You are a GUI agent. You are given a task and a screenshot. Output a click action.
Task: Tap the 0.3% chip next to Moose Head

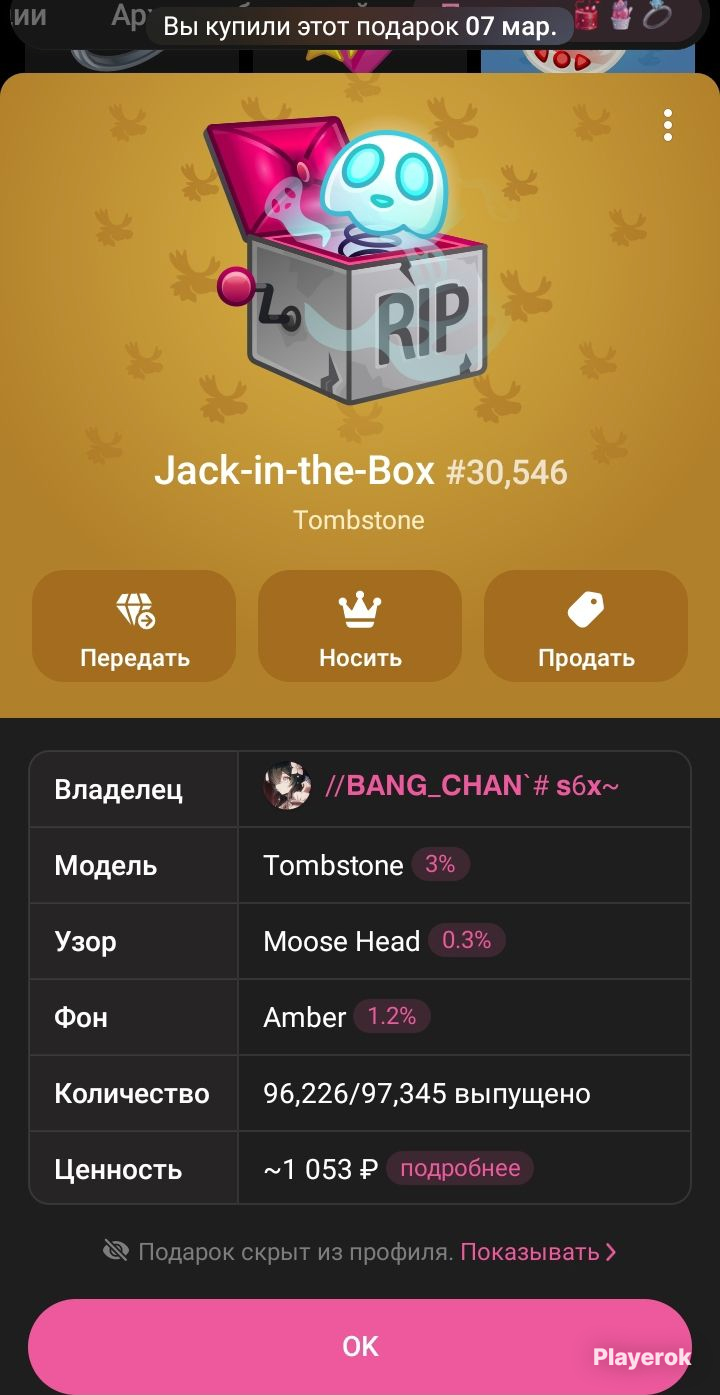[467, 941]
